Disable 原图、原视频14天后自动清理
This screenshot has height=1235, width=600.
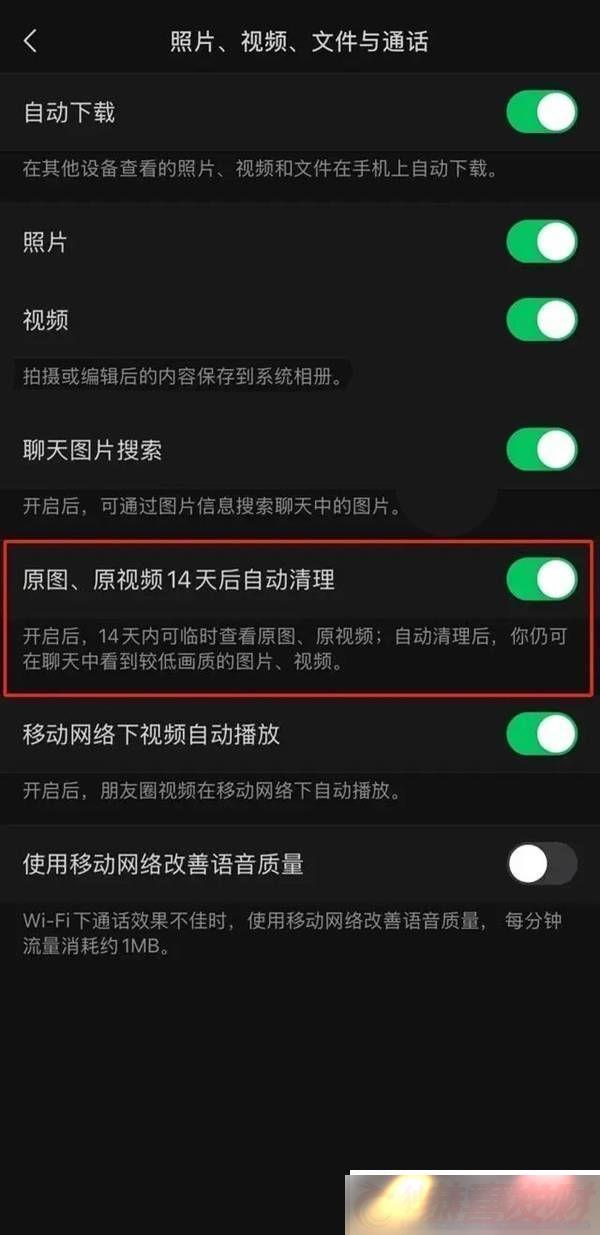pyautogui.click(x=542, y=579)
